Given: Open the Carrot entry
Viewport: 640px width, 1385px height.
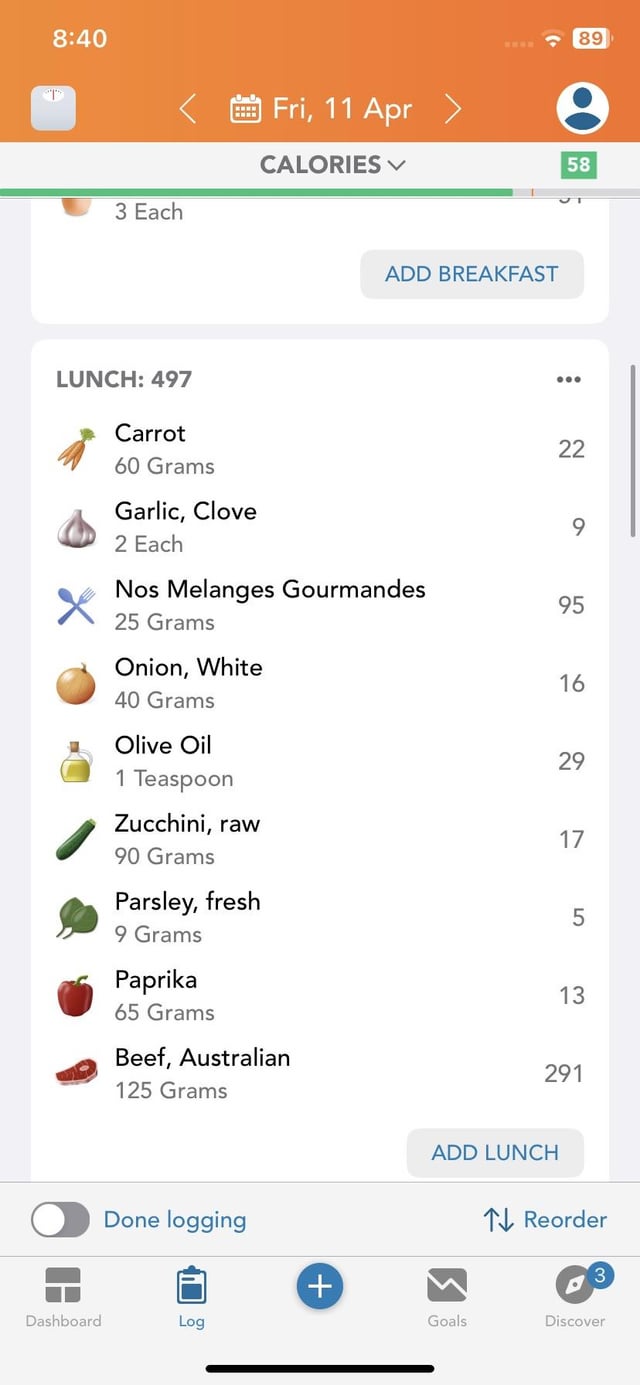Looking at the screenshot, I should coord(320,449).
